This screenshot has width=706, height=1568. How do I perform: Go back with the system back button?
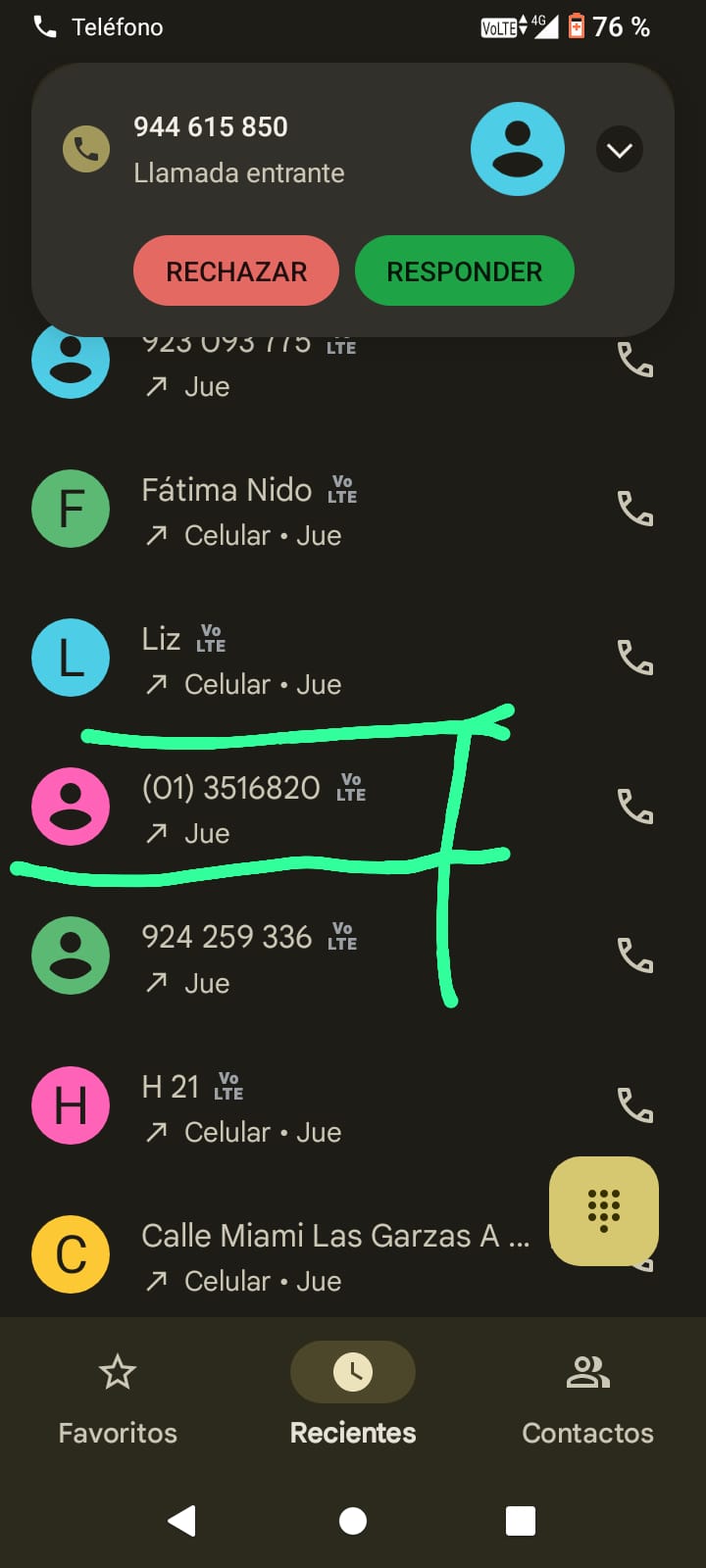pyautogui.click(x=182, y=1520)
